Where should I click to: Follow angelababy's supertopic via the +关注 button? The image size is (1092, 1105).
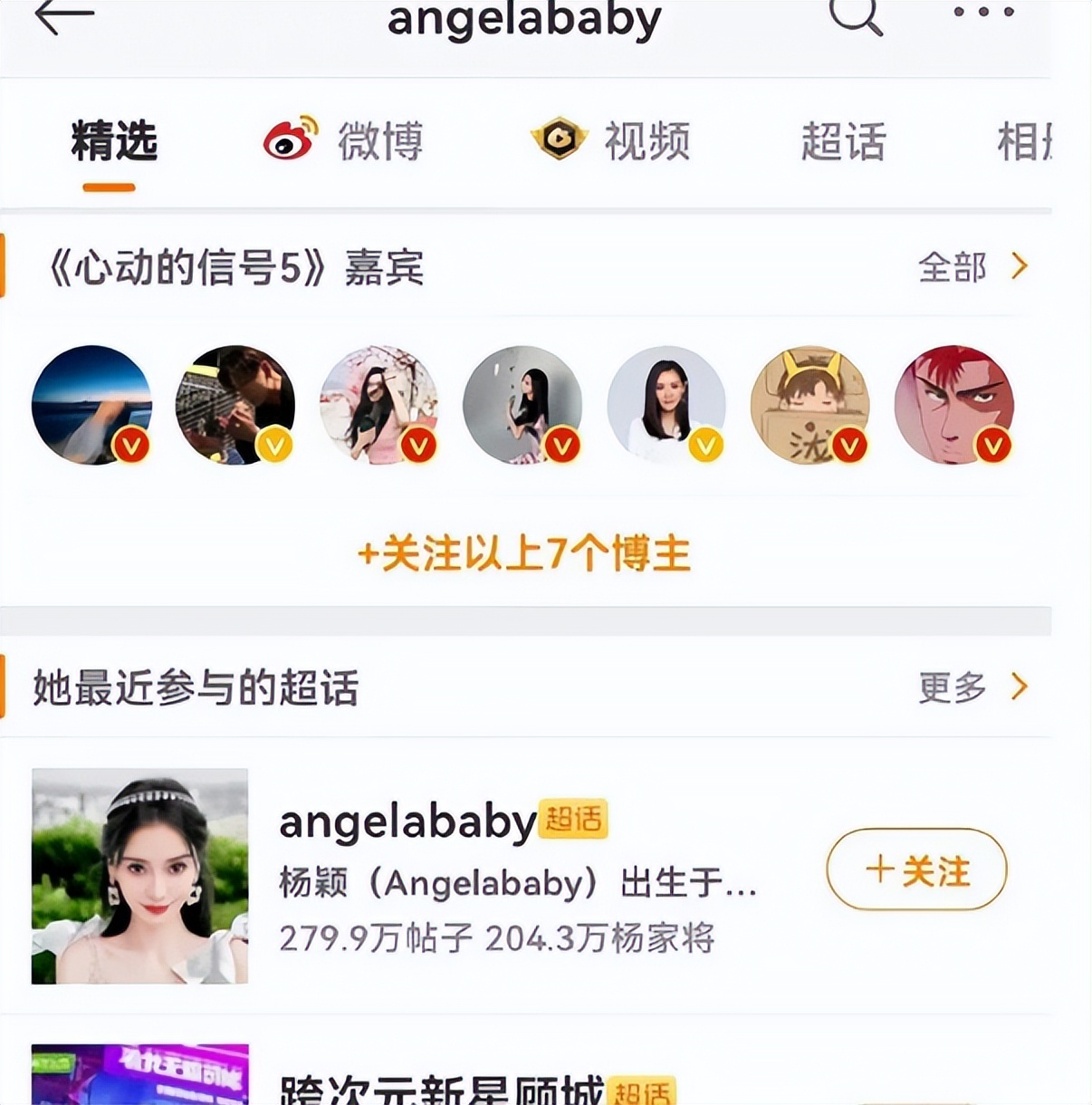pos(915,872)
